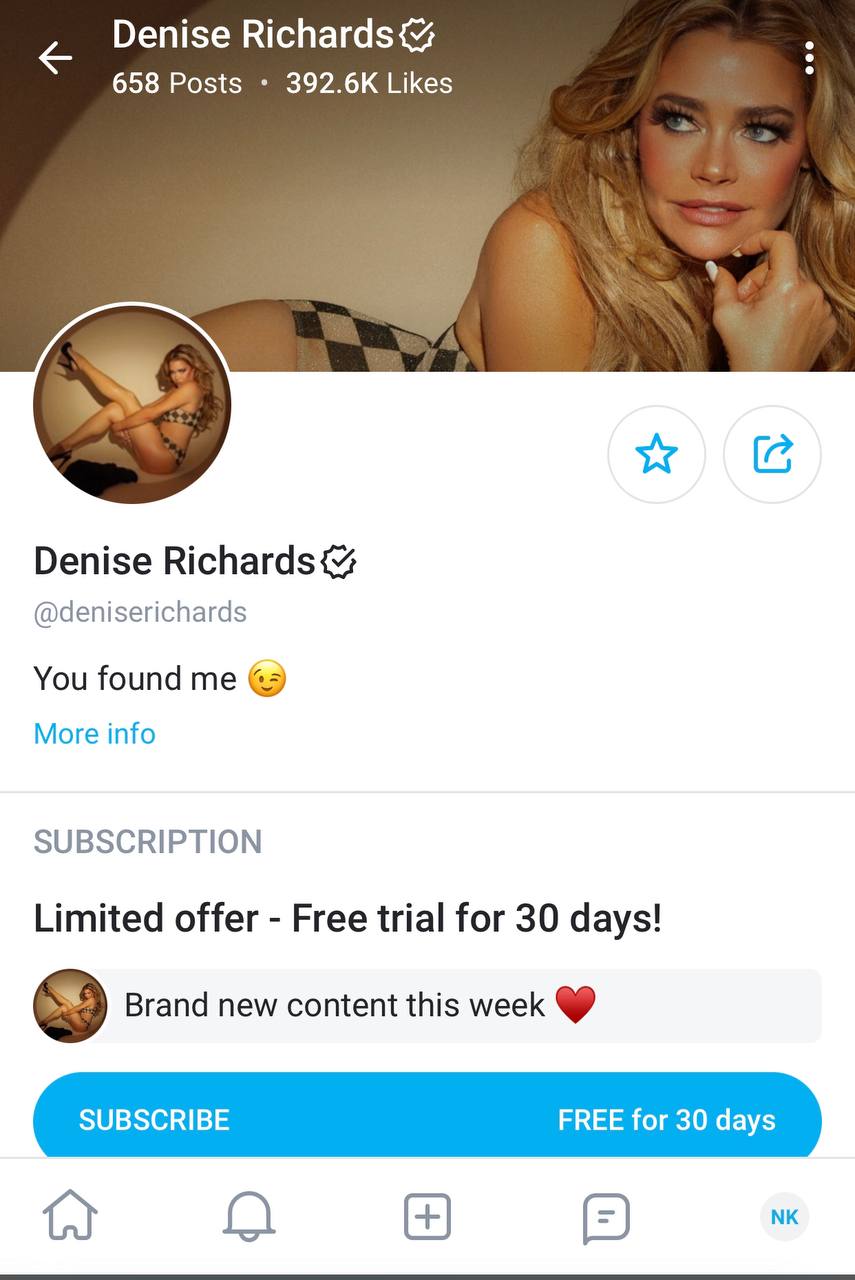This screenshot has height=1280, width=855.
Task: Tap the NK profile icon
Action: [784, 1217]
